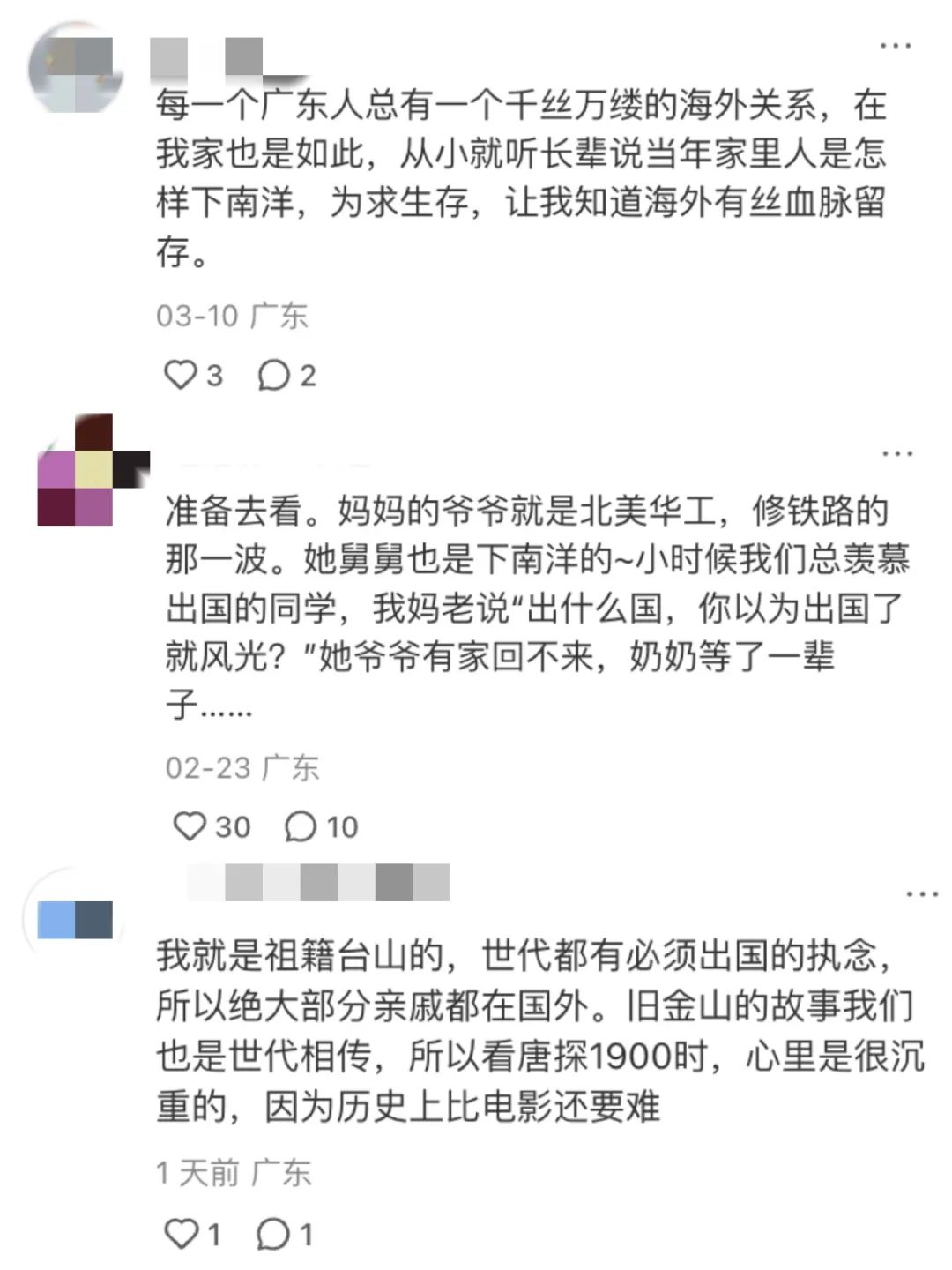Like the 祖籍台山 comment
Image resolution: width=952 pixels, height=1270 pixels.
[182, 1234]
